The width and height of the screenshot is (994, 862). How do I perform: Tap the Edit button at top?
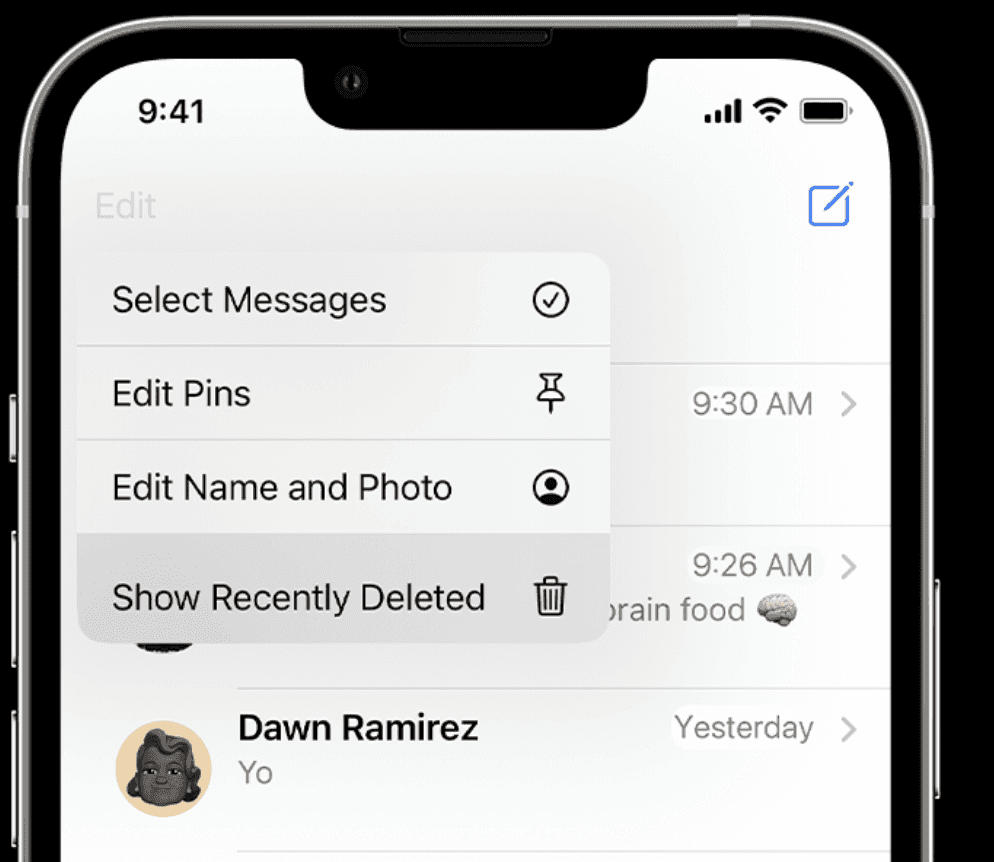point(126,207)
